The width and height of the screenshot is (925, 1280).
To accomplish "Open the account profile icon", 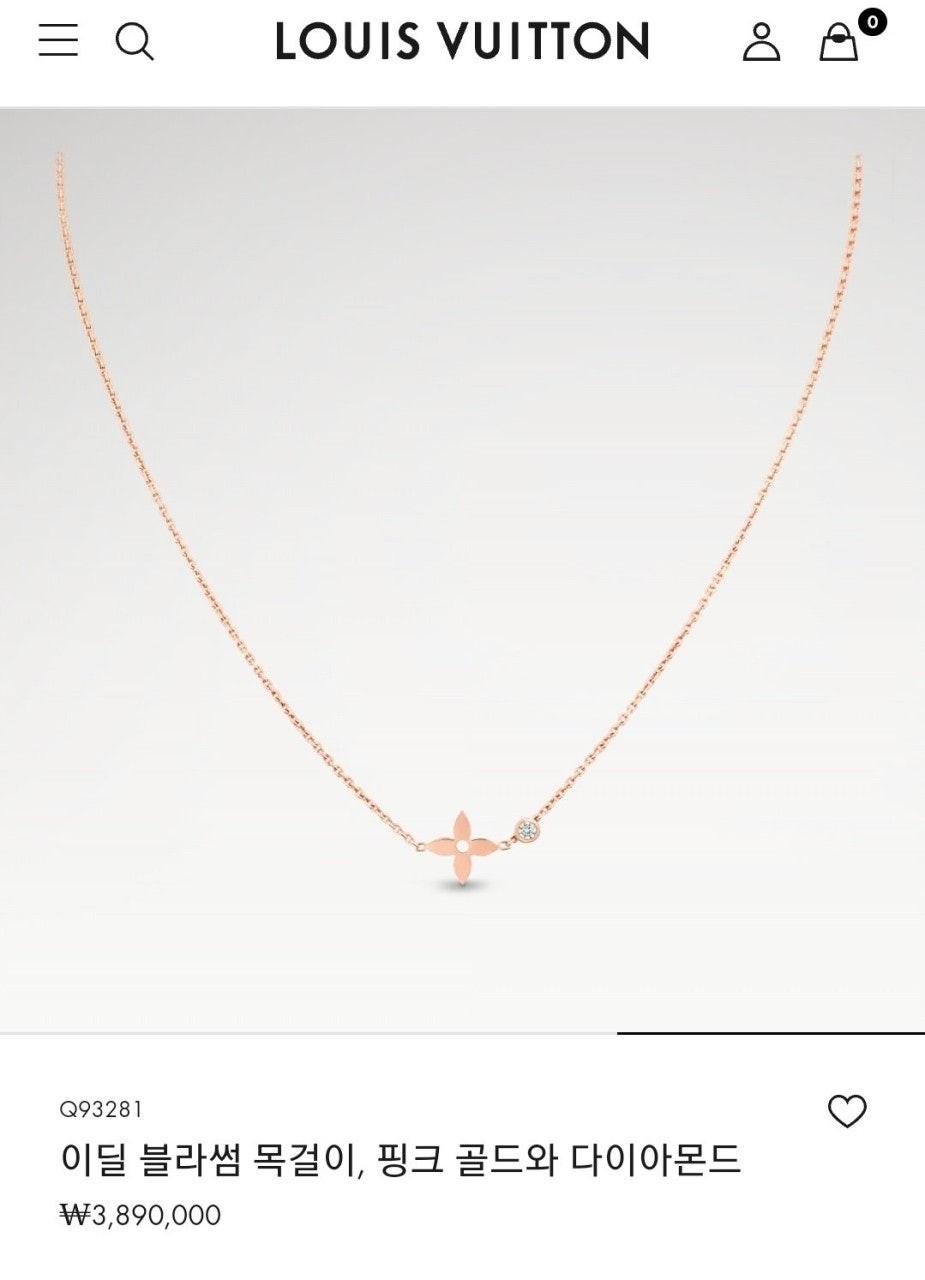I will click(x=761, y=42).
